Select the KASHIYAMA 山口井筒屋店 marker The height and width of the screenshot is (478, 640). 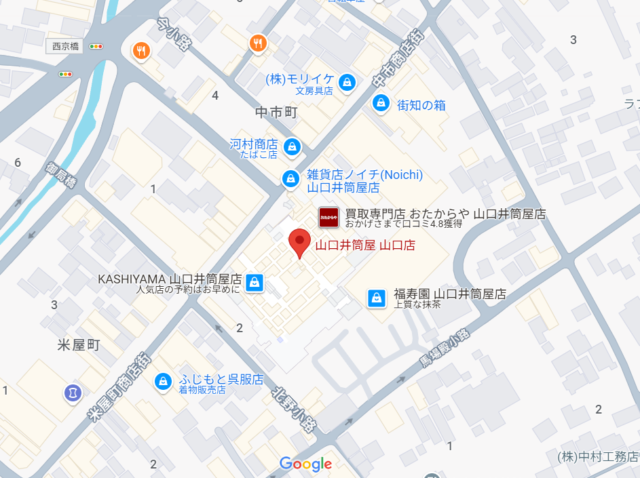255,283
